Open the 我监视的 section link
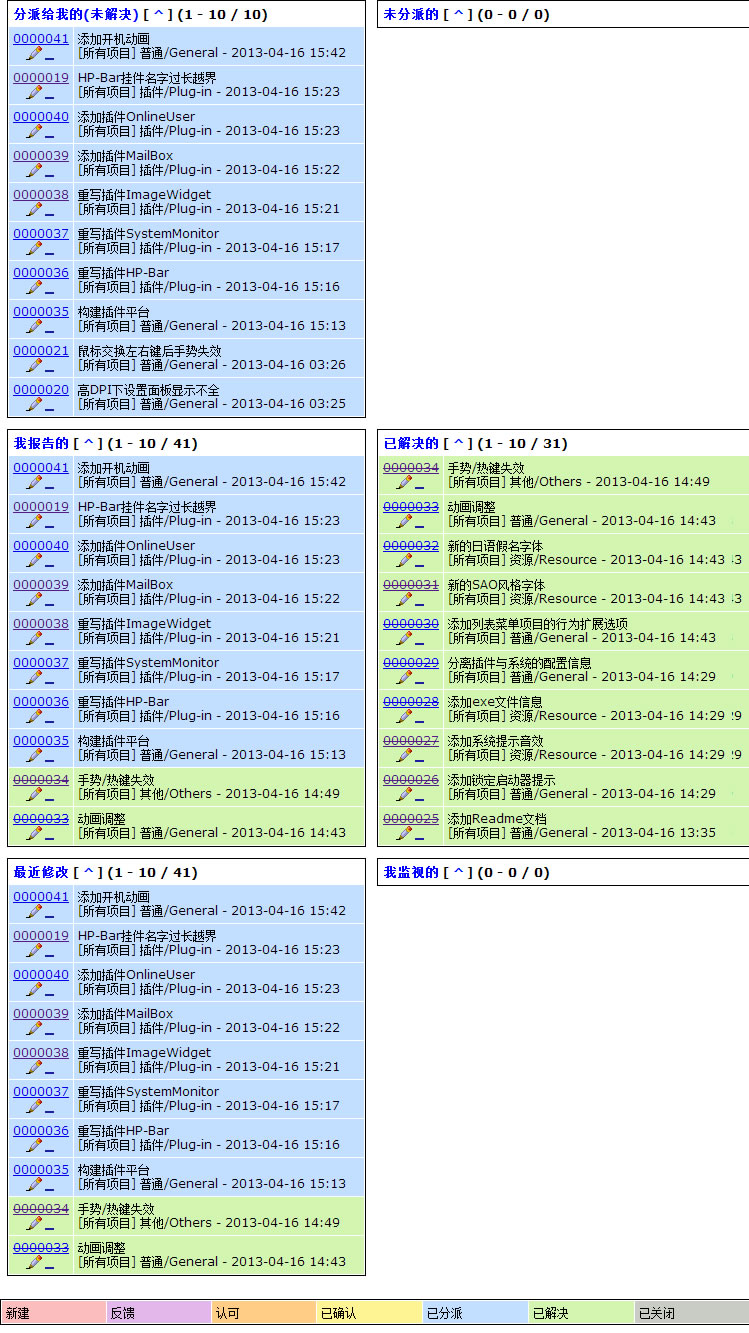Viewport: 749px width, 1333px height. click(411, 873)
